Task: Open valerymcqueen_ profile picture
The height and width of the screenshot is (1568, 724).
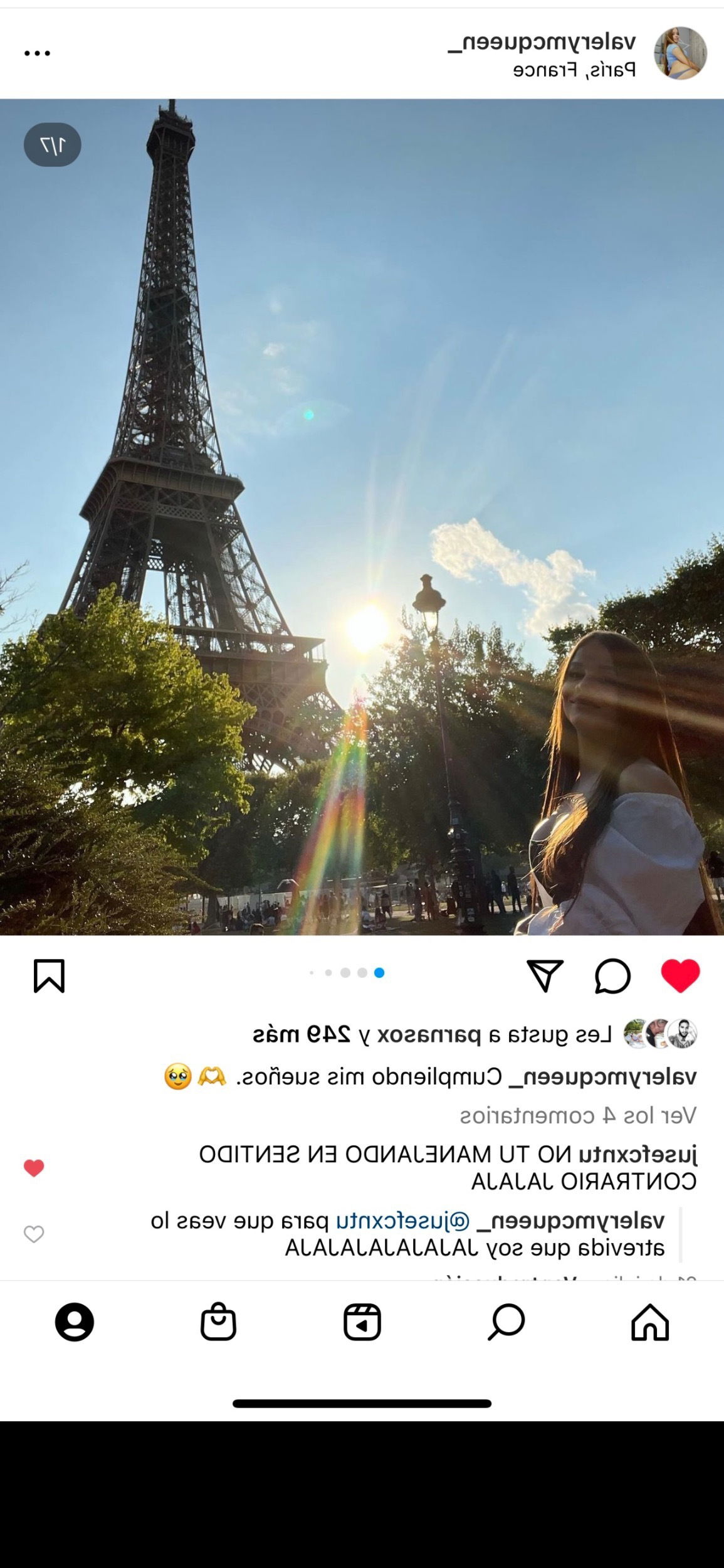Action: tap(680, 53)
